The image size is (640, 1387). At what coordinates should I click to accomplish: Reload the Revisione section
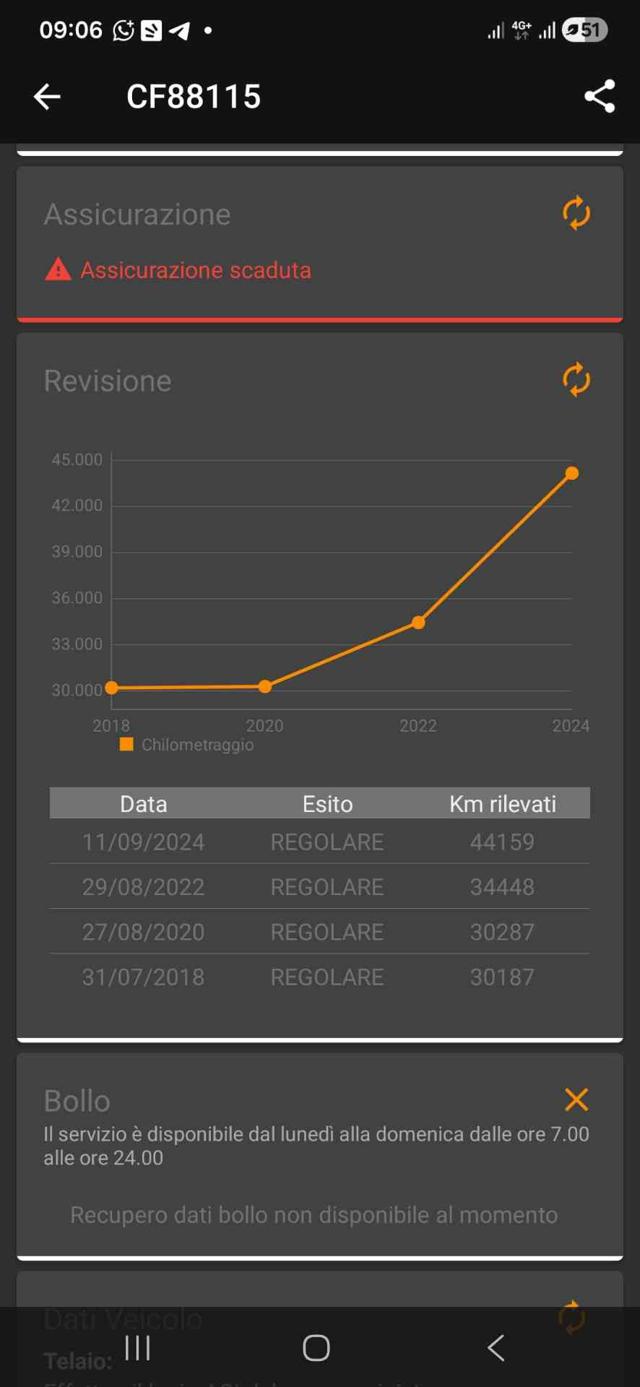(576, 380)
